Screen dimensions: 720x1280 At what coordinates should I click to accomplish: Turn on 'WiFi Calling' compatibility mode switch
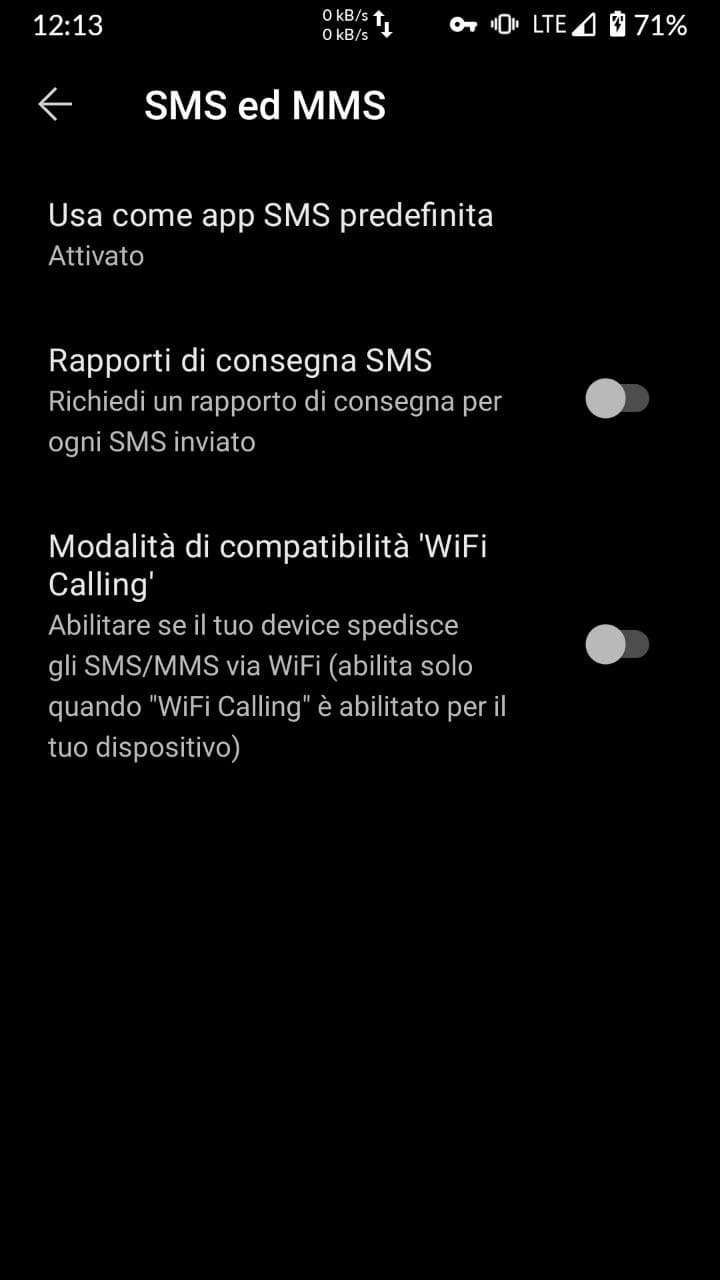[616, 645]
